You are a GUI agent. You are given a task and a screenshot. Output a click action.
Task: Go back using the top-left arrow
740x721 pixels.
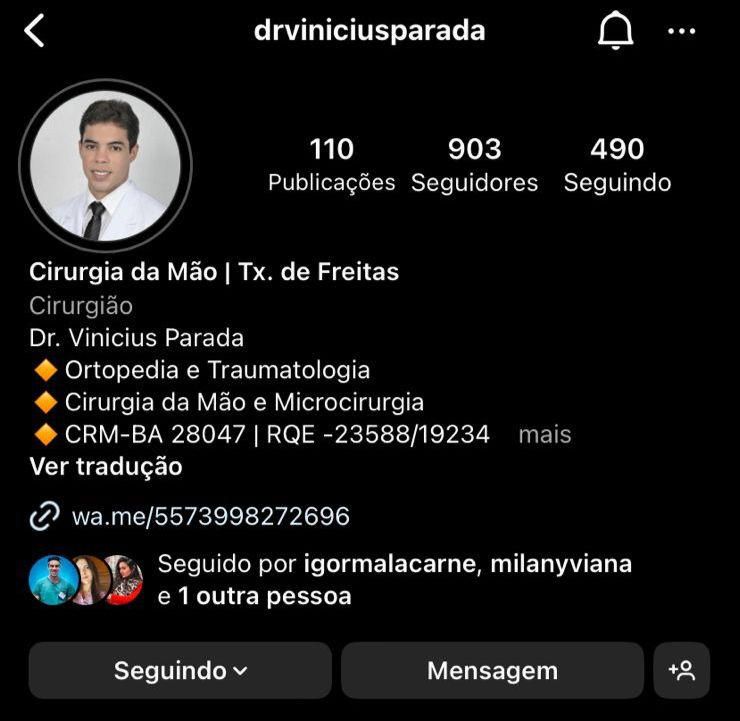point(35,31)
